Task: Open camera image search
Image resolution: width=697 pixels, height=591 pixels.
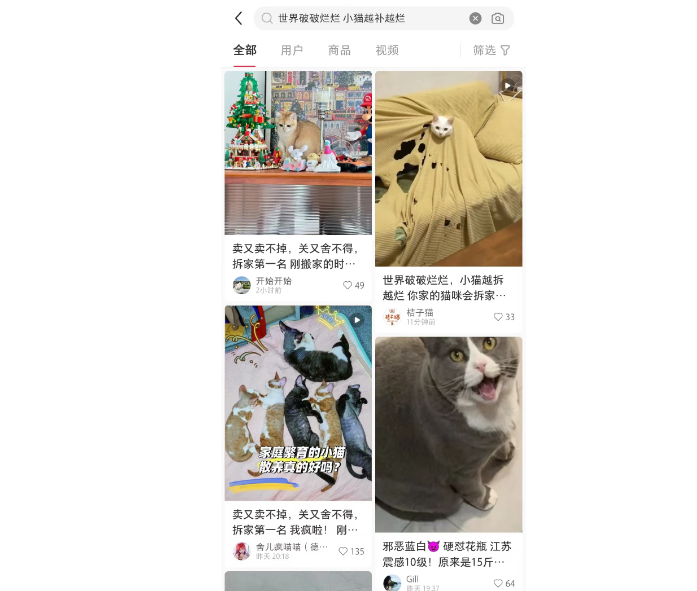Action: pyautogui.click(x=498, y=18)
